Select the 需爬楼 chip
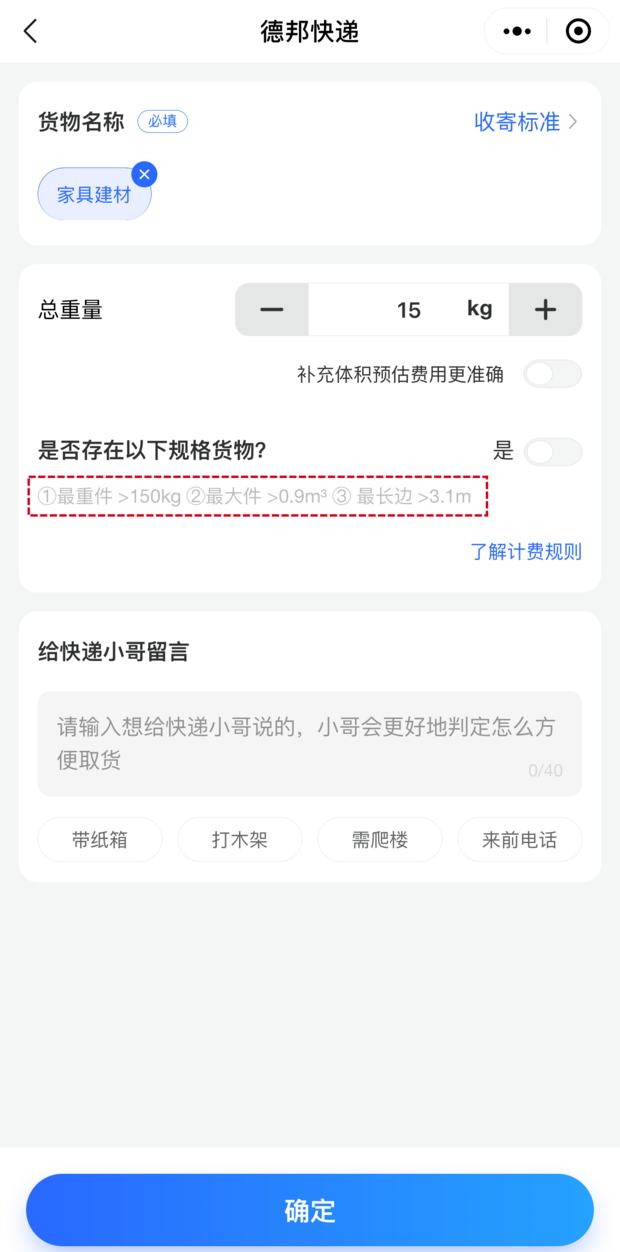 click(380, 840)
